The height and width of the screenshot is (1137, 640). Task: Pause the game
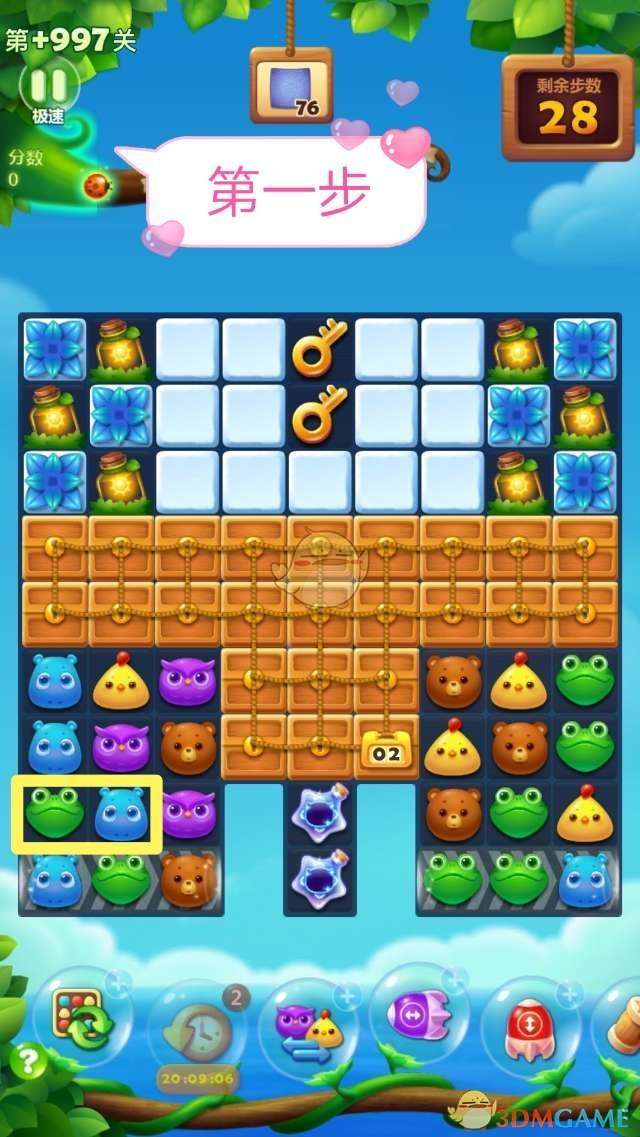tap(49, 86)
